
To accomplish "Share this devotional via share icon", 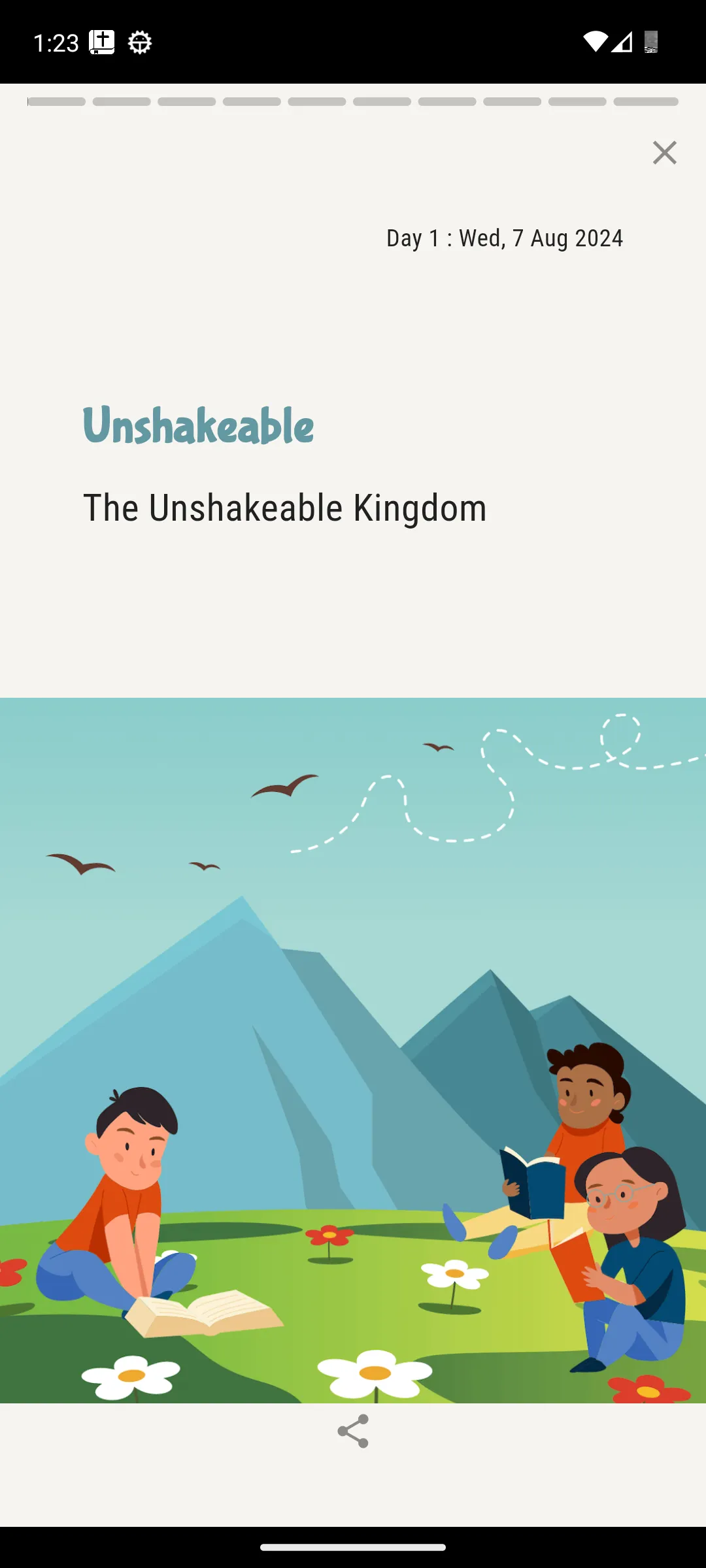I will click(x=353, y=1431).
